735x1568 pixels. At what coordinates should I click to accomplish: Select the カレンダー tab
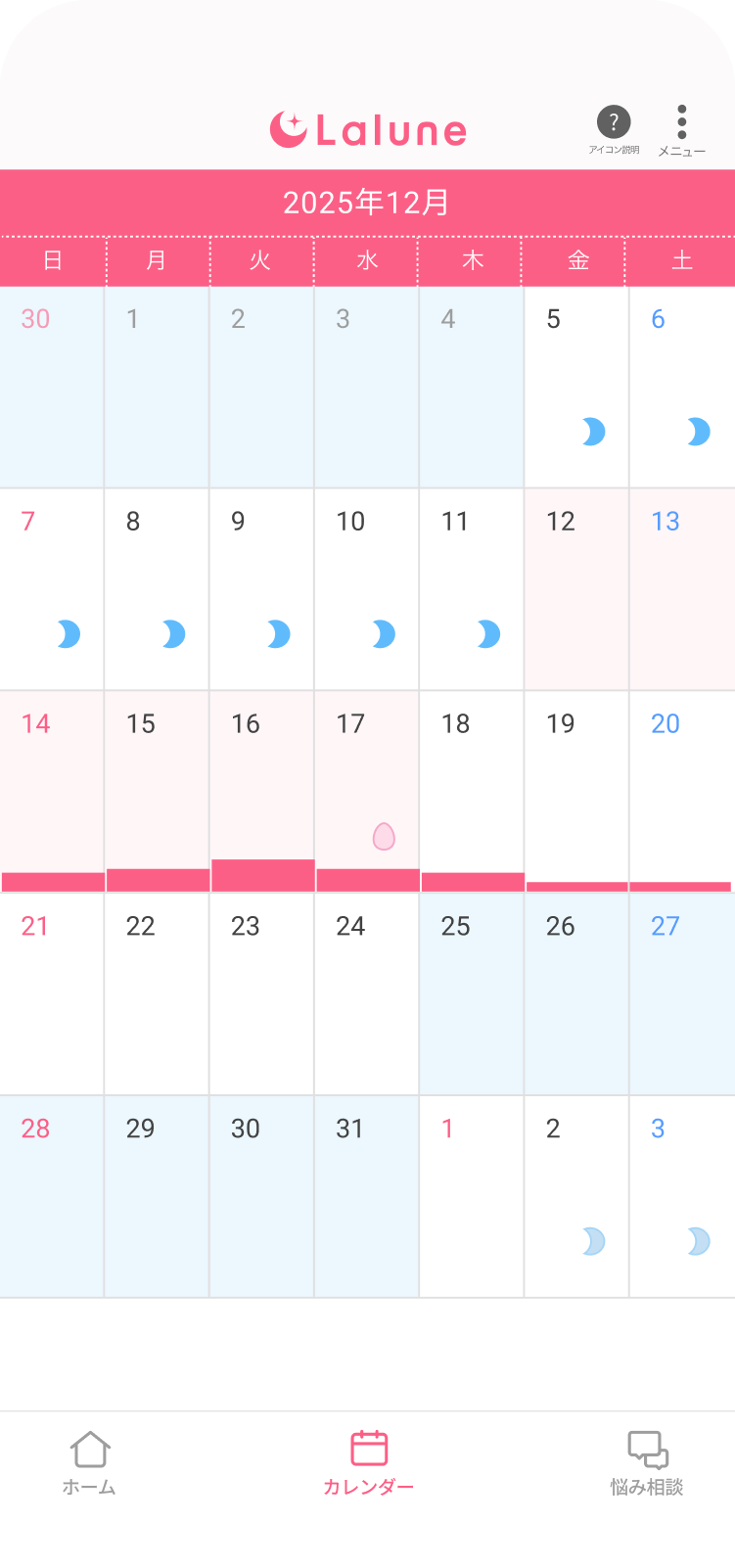tap(368, 1463)
